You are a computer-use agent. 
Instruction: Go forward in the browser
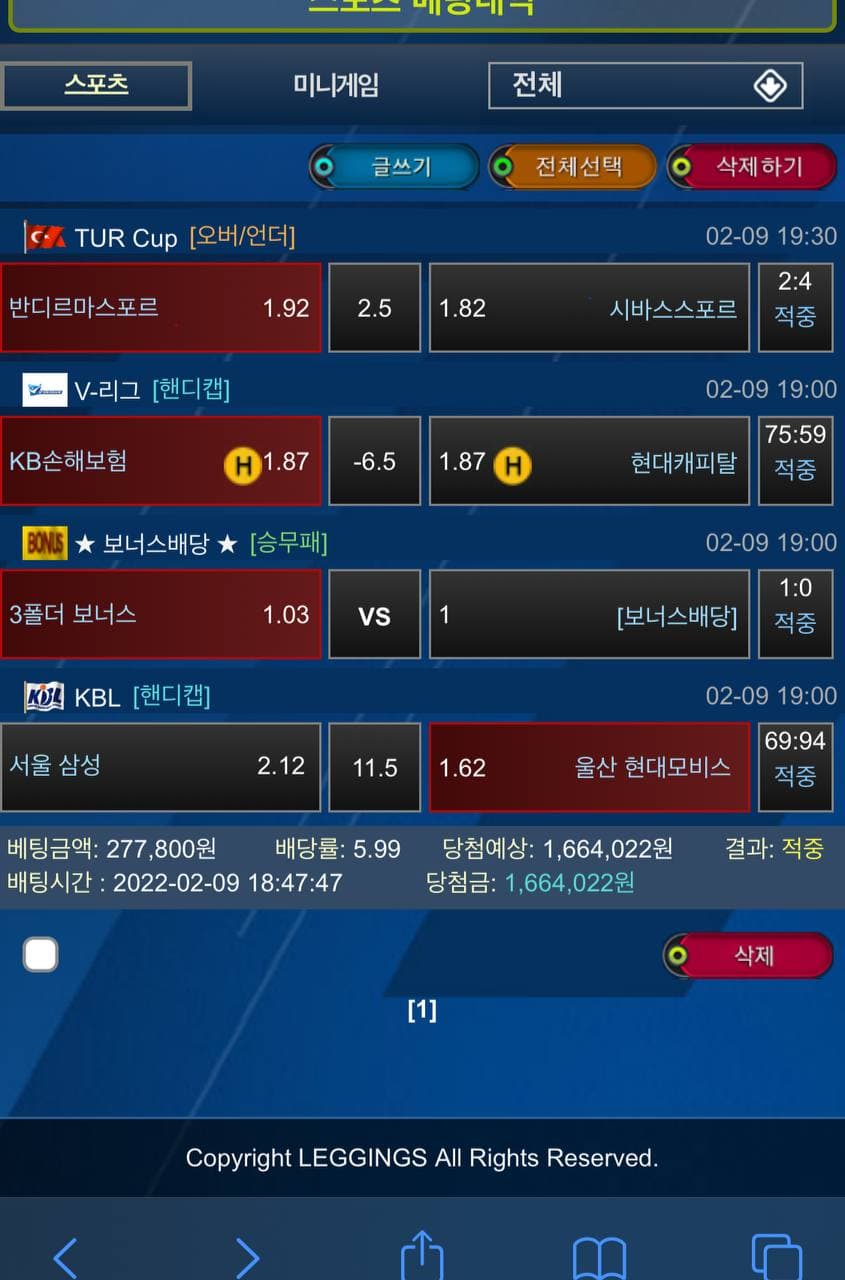point(247,1257)
